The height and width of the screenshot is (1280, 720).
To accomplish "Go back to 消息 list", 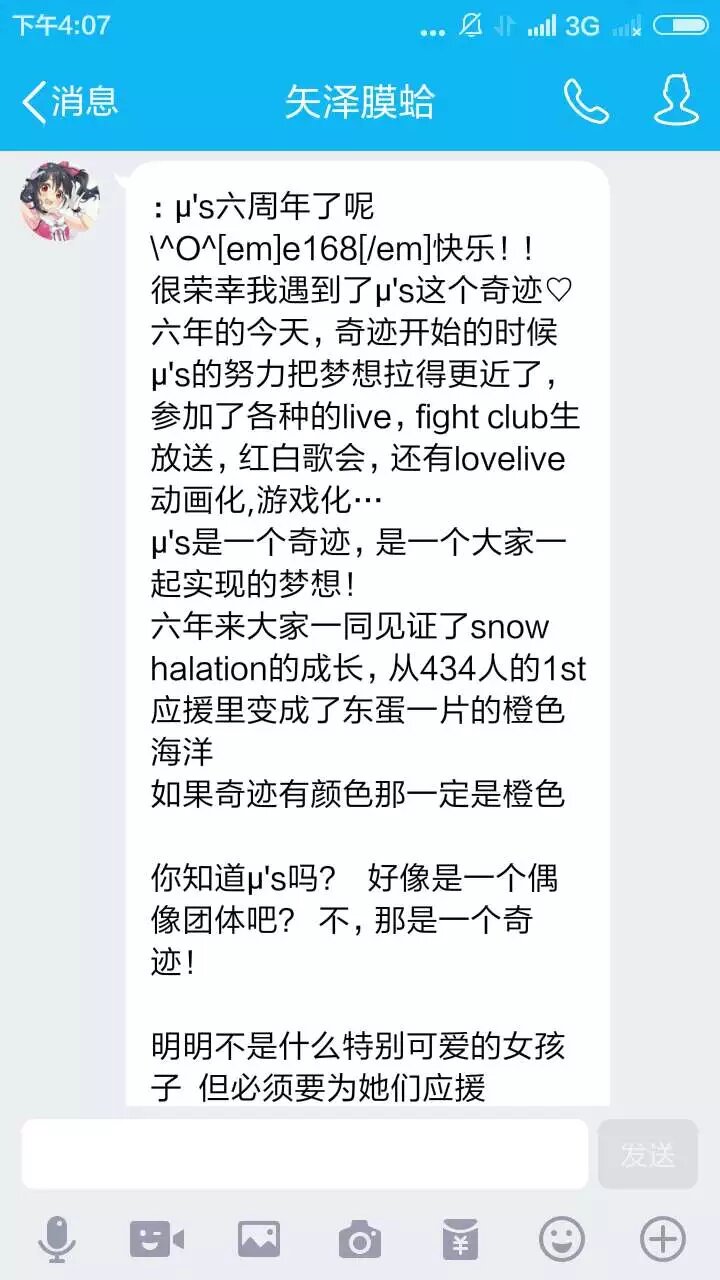I will tap(70, 101).
